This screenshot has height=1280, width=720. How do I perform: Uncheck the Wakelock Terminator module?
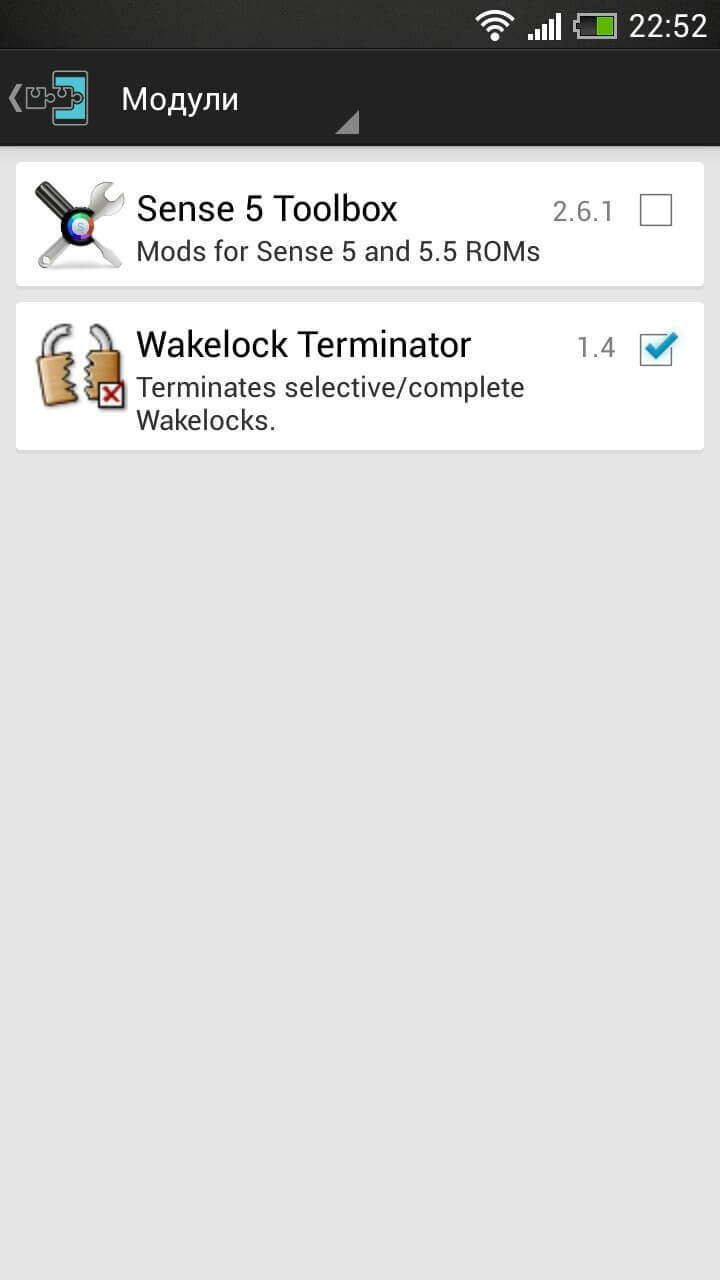click(658, 348)
